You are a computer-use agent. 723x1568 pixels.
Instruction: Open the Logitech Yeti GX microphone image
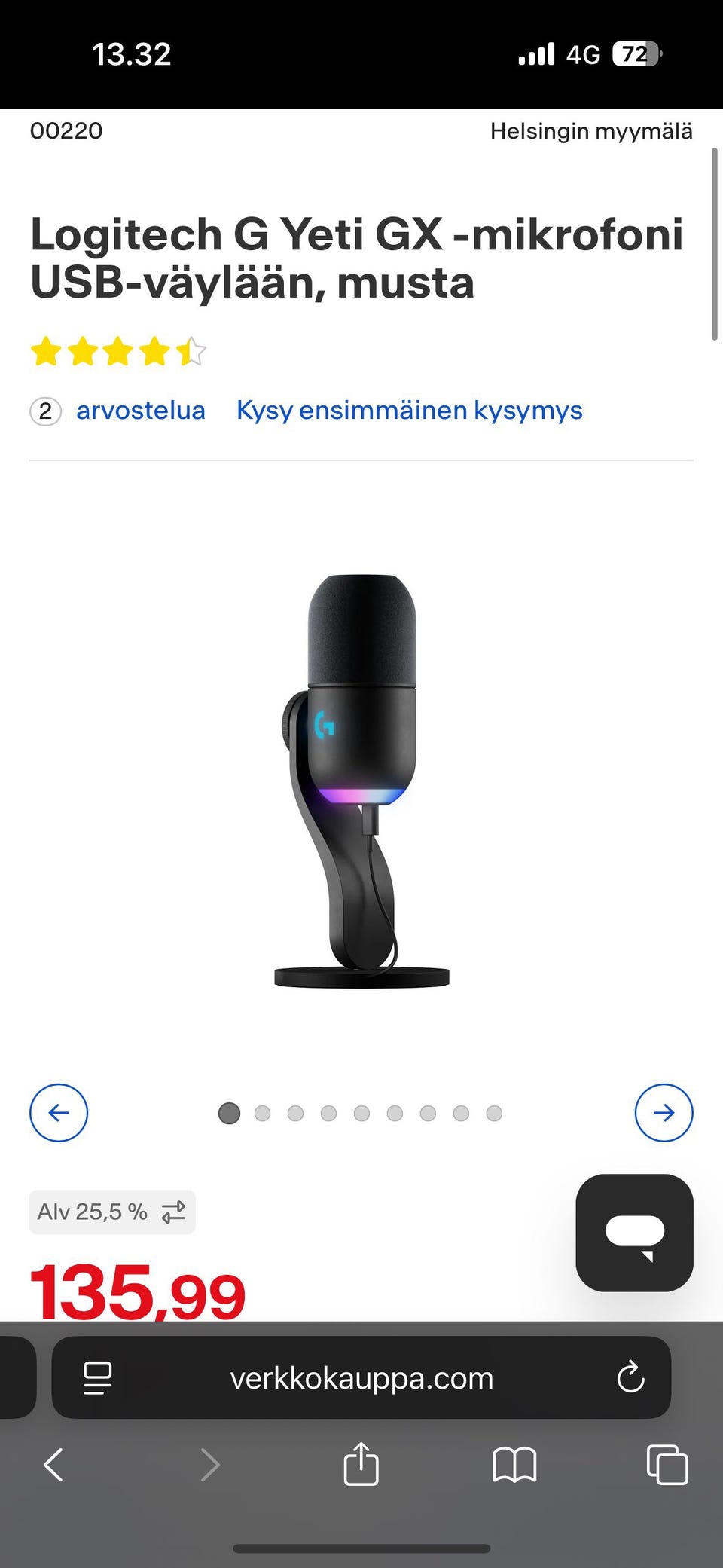[361, 781]
